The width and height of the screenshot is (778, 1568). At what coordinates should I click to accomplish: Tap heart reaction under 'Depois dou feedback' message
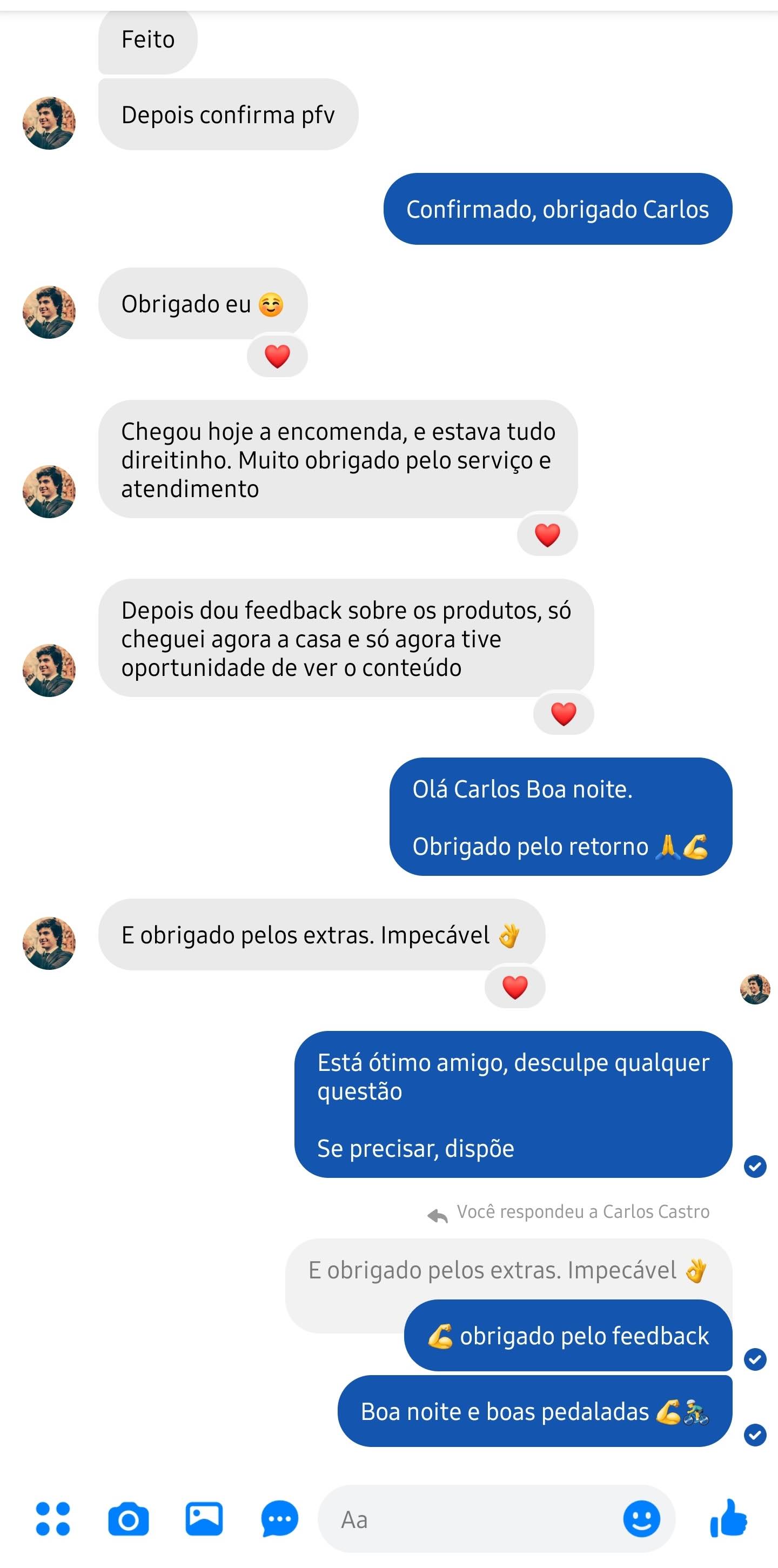(x=563, y=714)
